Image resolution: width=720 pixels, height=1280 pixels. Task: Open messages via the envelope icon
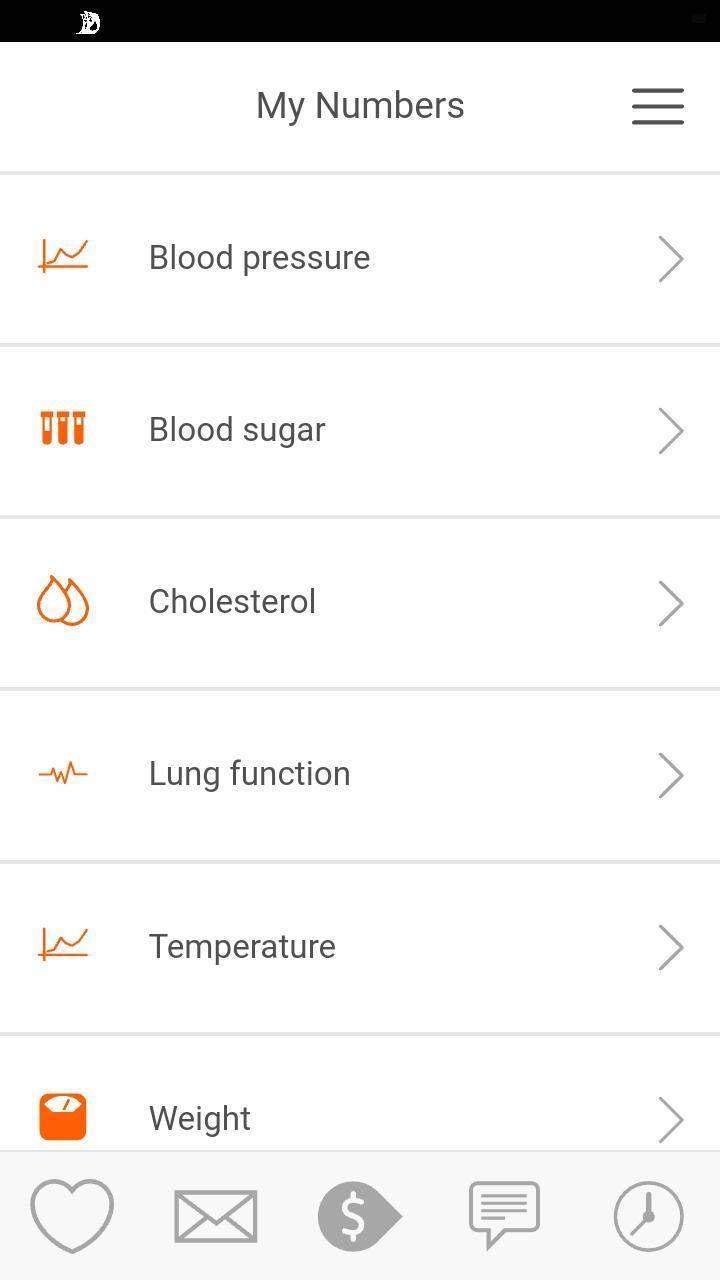215,1214
